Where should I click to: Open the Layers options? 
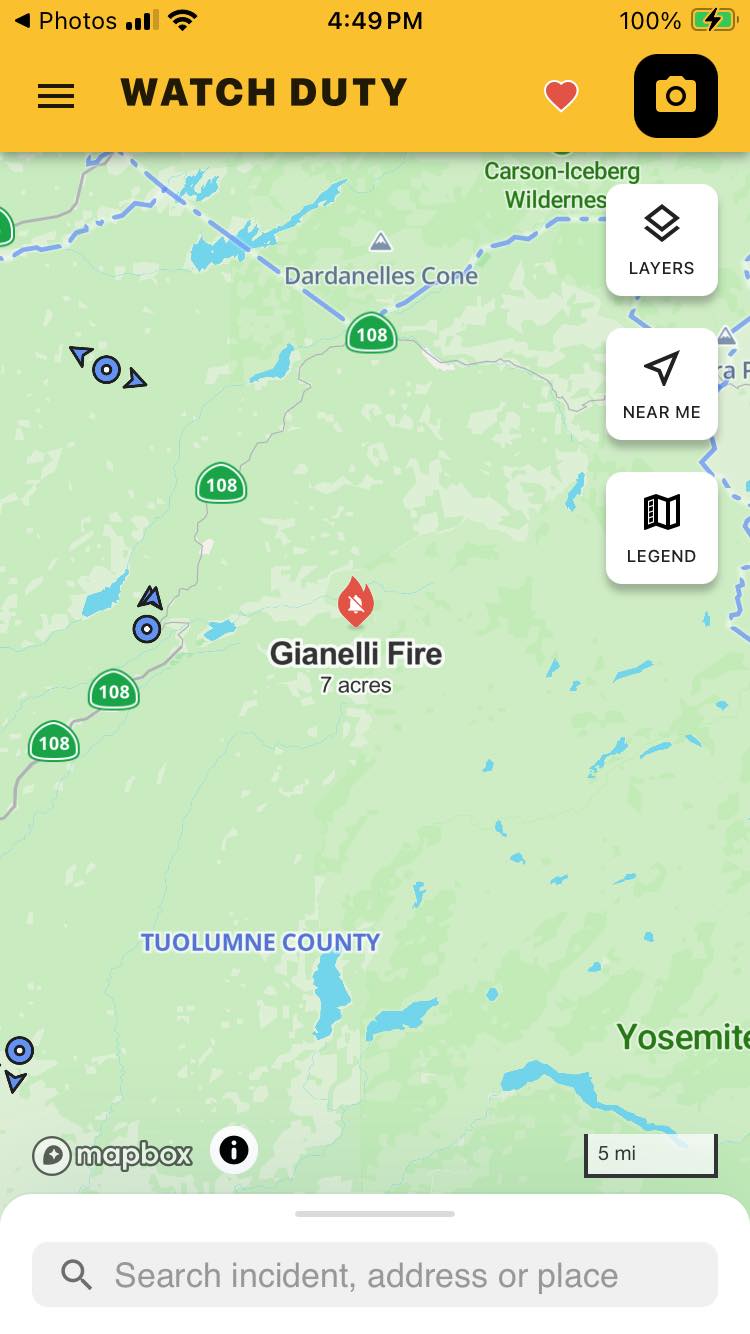pyautogui.click(x=661, y=240)
